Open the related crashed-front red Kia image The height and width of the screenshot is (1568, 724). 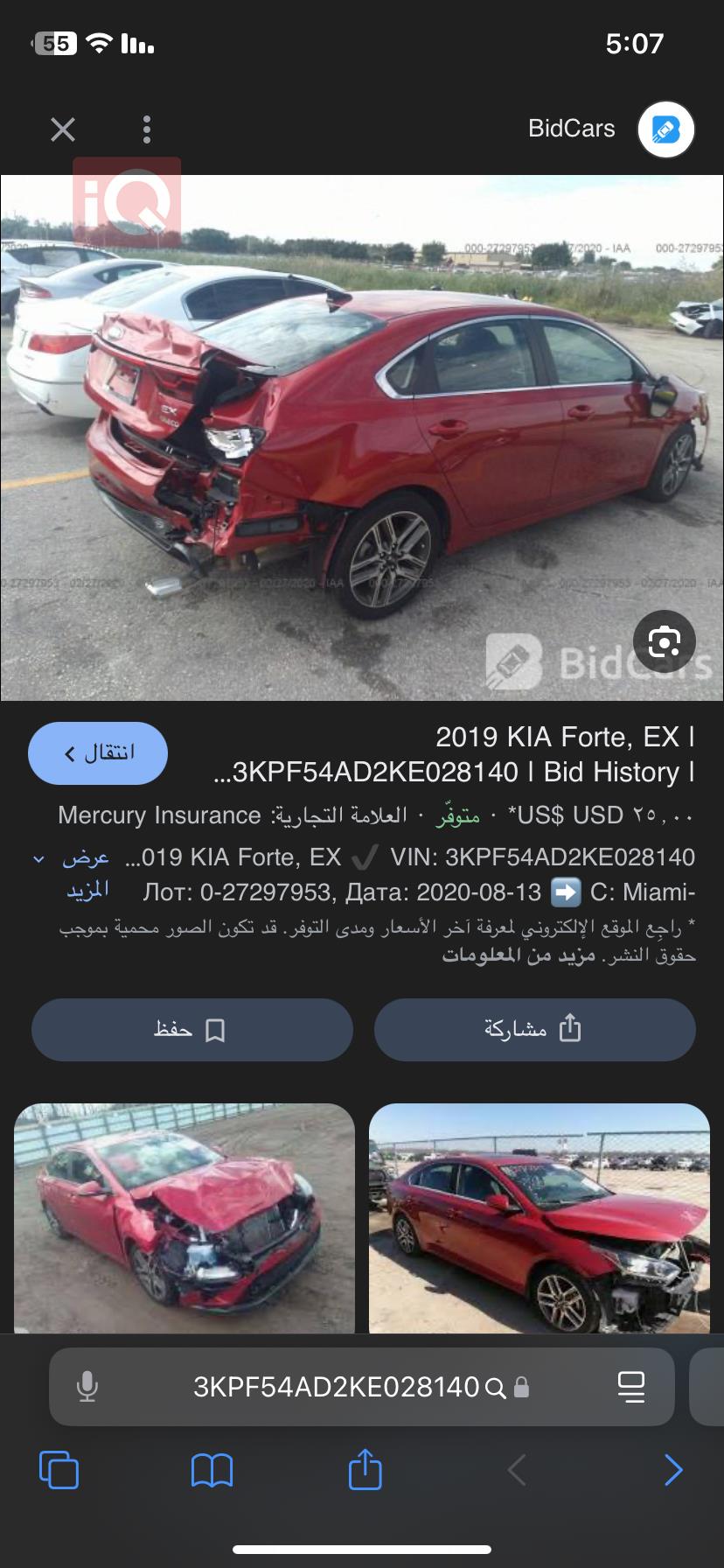click(184, 1218)
